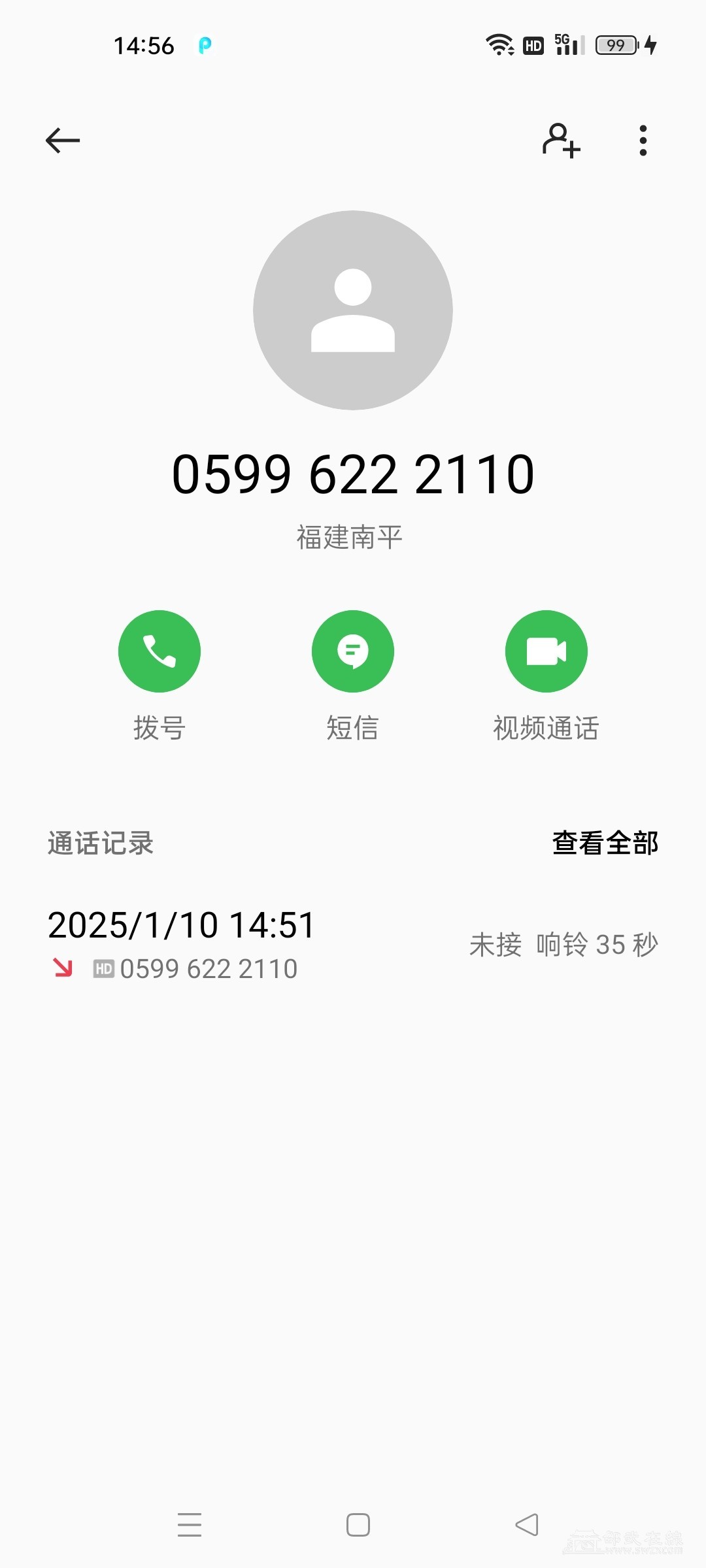View all call records via 查看全部

click(605, 843)
